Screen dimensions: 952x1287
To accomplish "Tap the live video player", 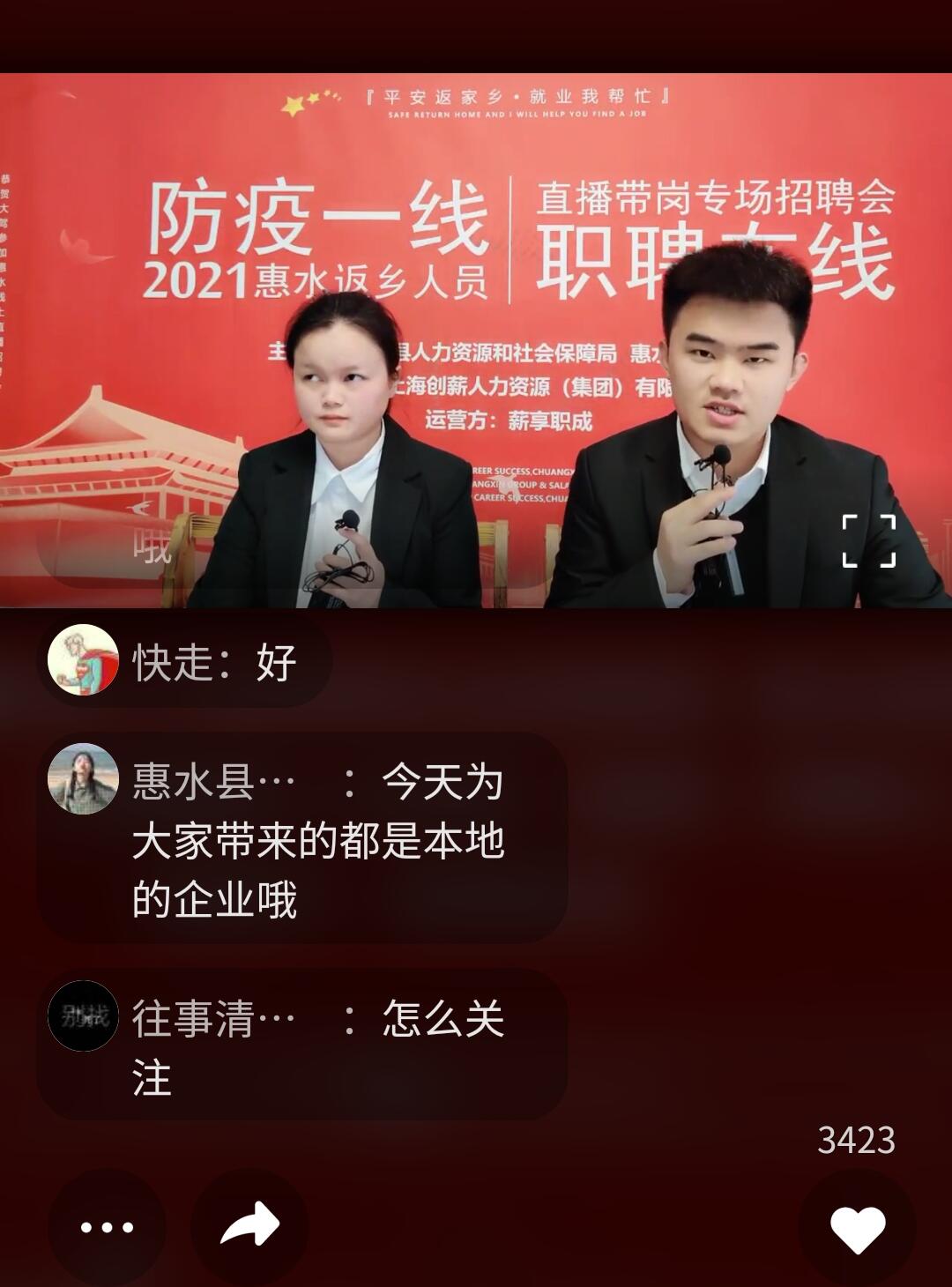I will click(476, 339).
